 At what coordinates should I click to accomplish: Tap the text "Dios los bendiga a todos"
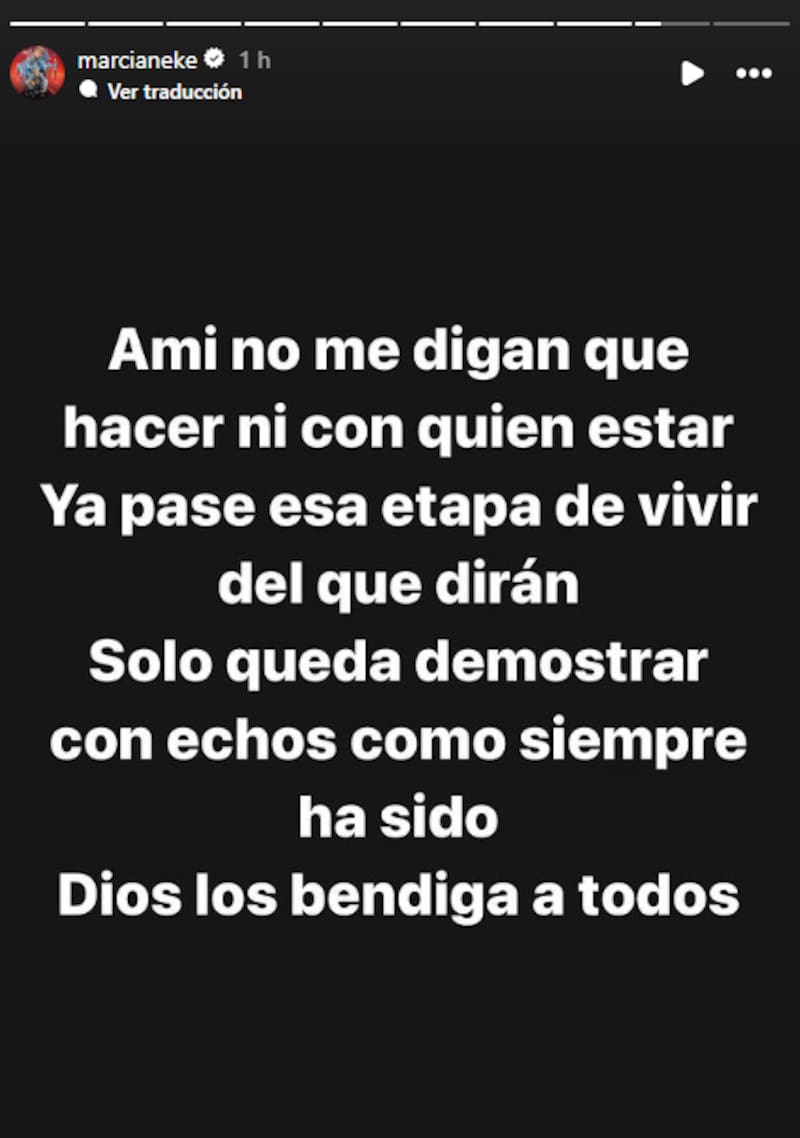[x=400, y=893]
